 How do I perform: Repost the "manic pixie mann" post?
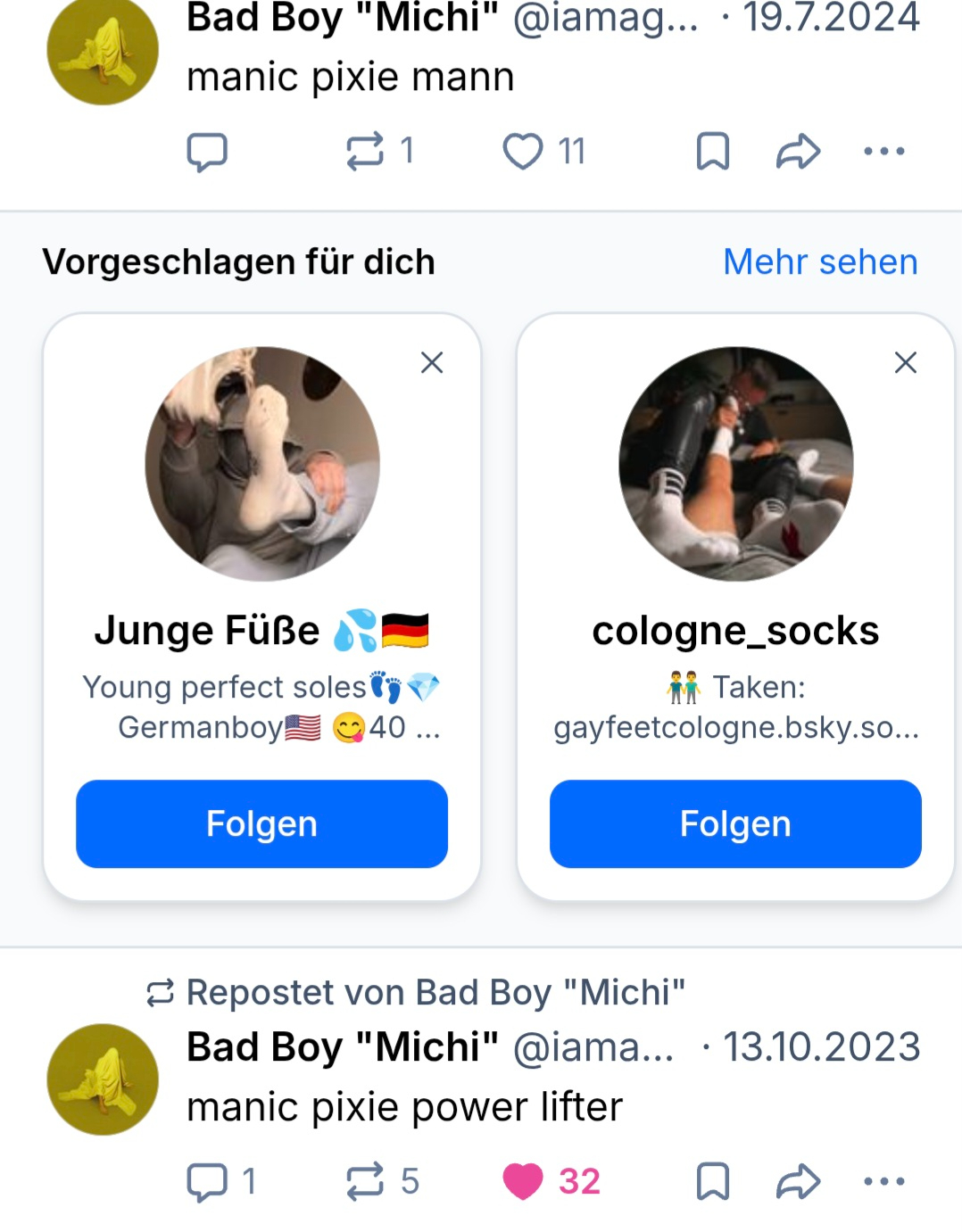365,152
